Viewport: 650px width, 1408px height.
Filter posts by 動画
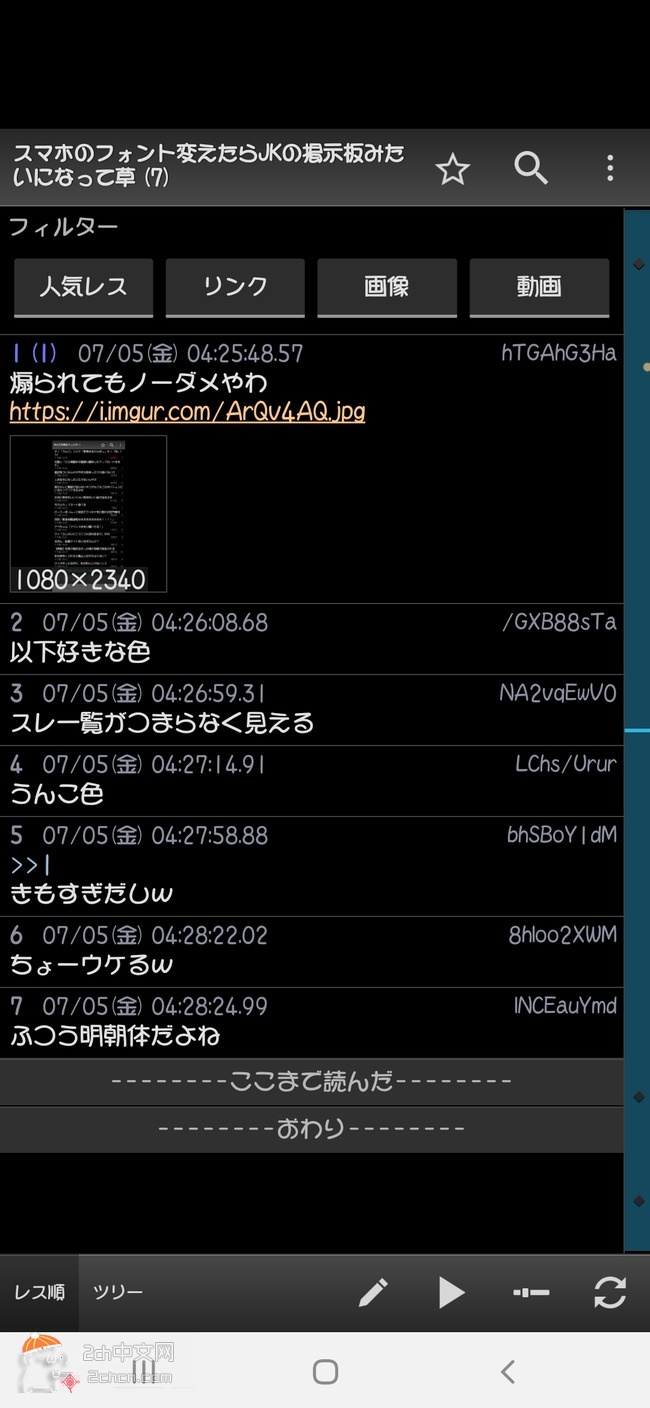pos(539,287)
